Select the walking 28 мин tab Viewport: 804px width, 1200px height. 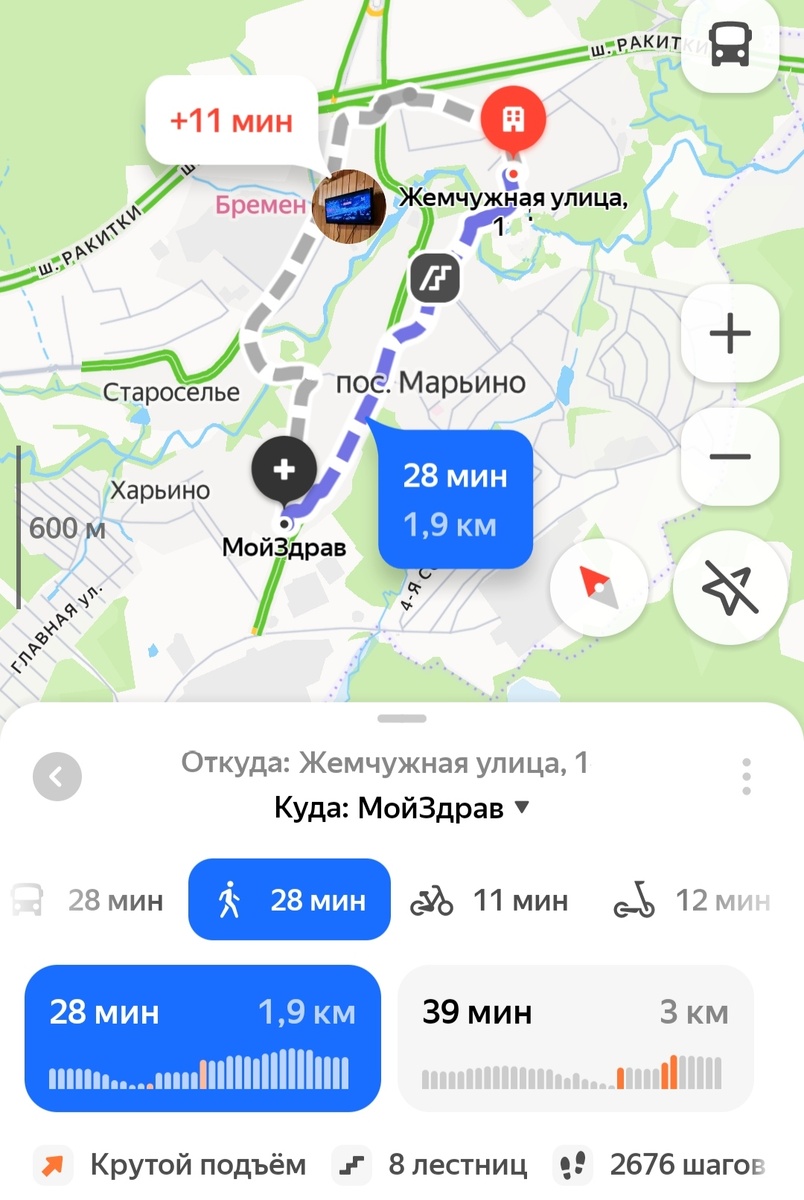pos(289,900)
